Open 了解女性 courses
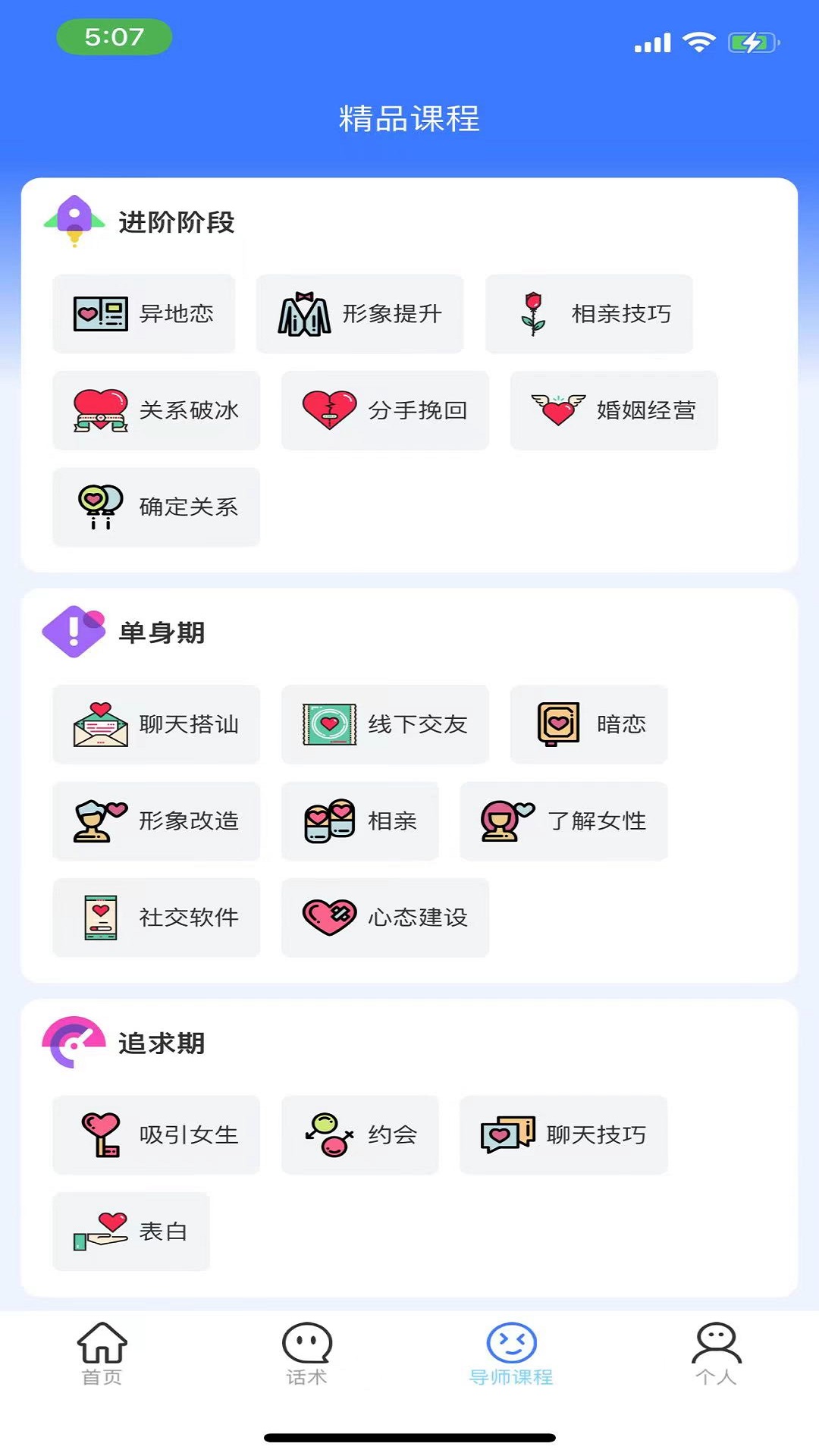The image size is (819, 1456). click(563, 821)
